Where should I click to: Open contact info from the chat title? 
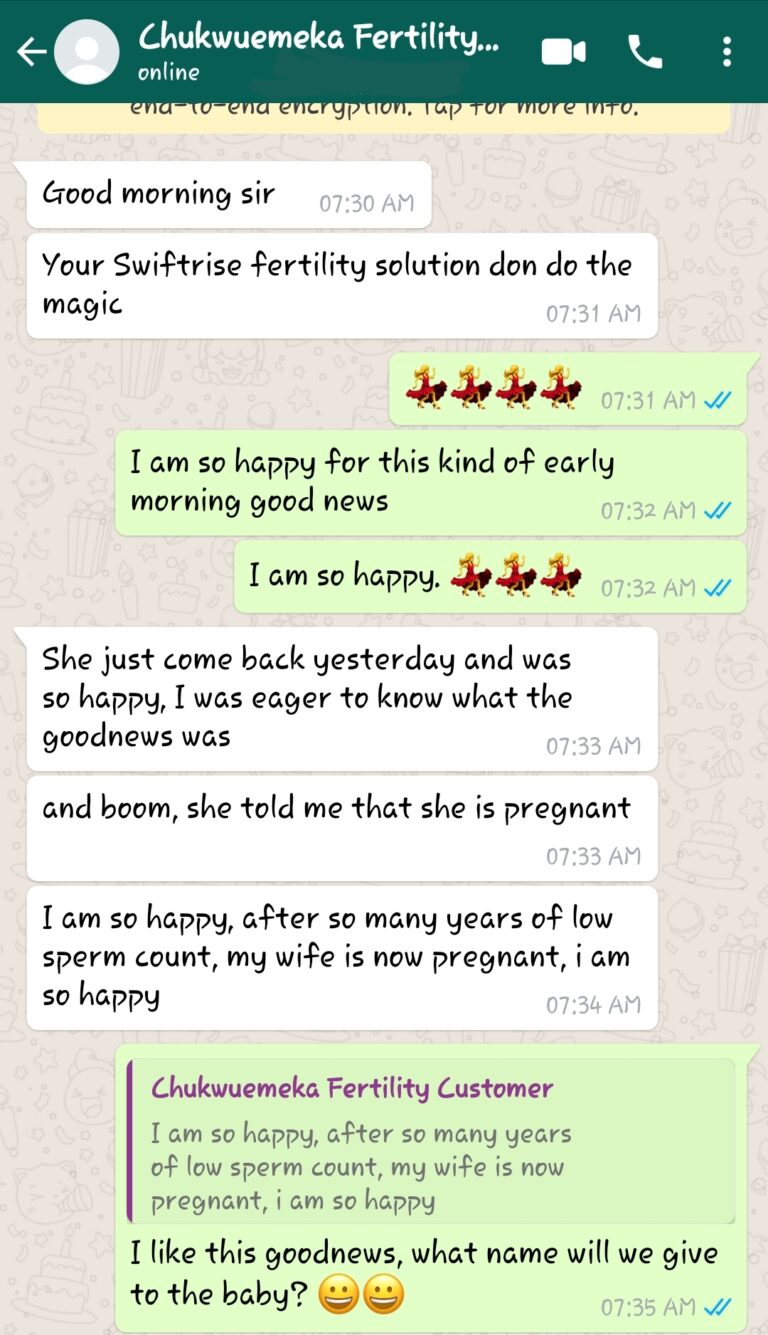pyautogui.click(x=320, y=50)
